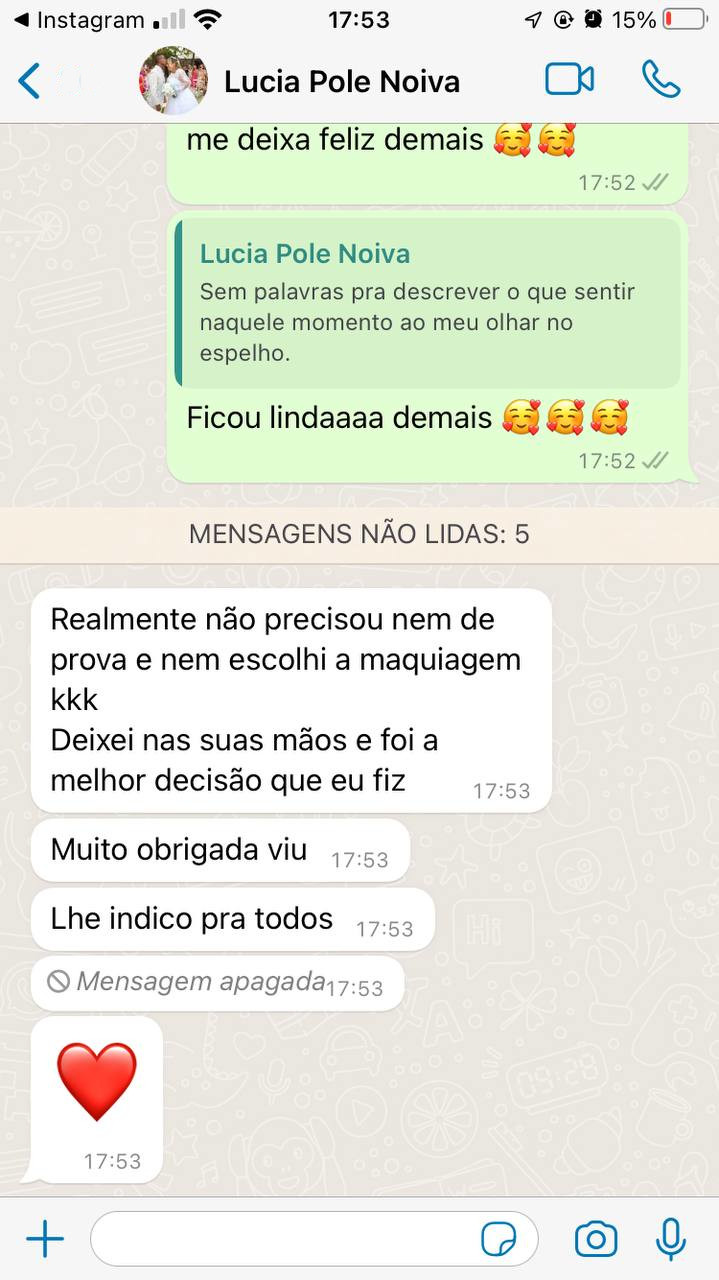Return to Instagram via the status bar back link
Viewport: 719px width, 1280px height.
(79, 19)
